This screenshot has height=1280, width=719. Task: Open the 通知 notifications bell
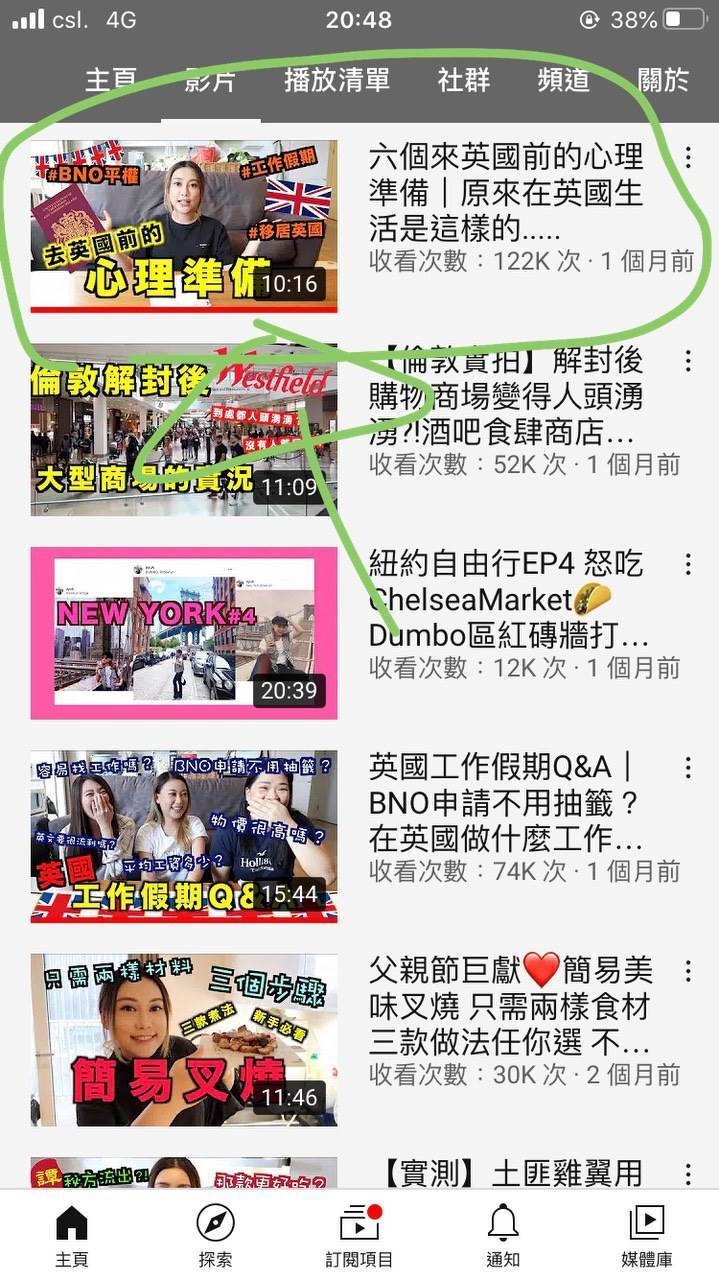coord(503,1236)
